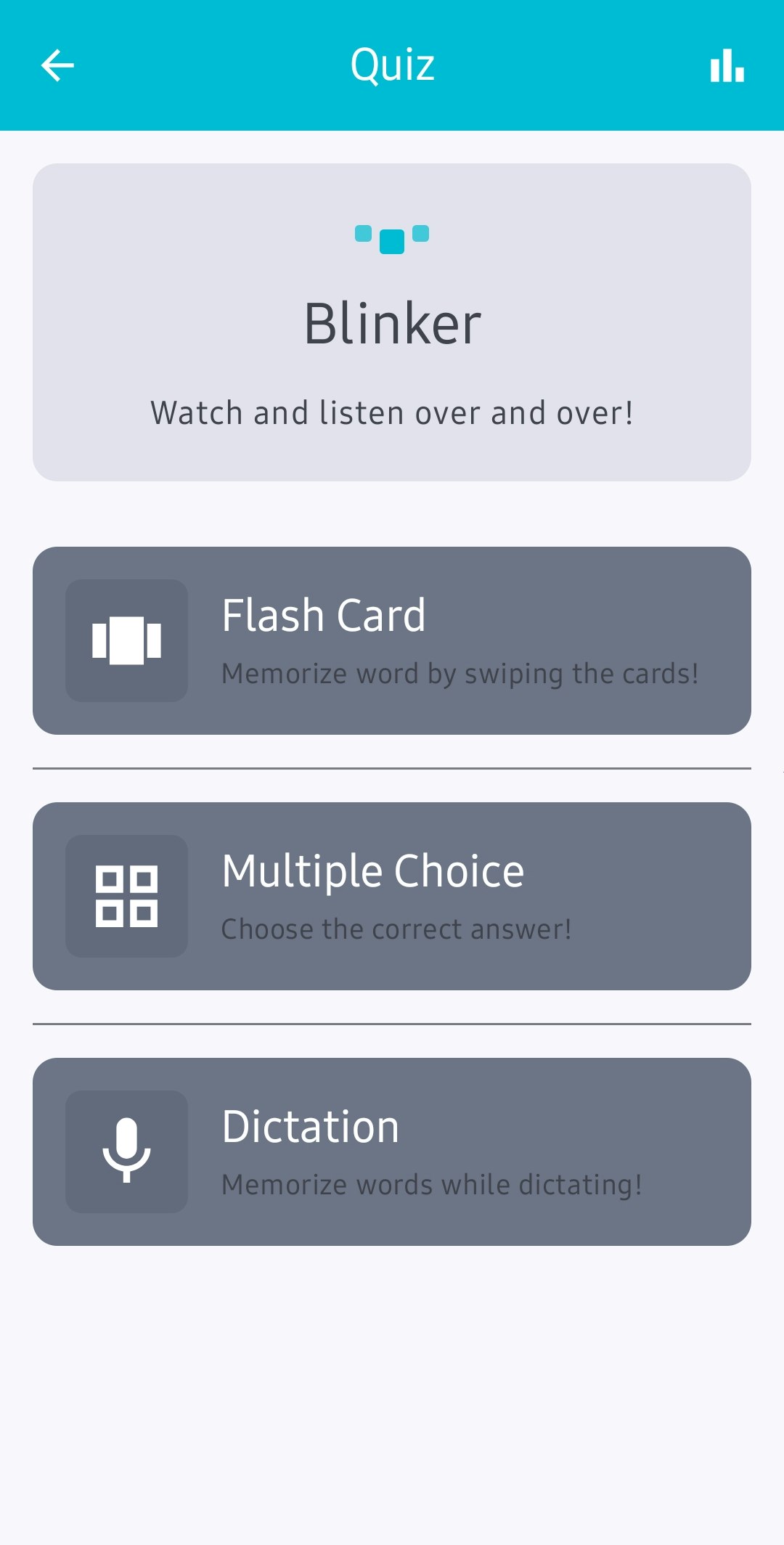
Task: Go back from the Quiz screen
Action: pos(57,65)
